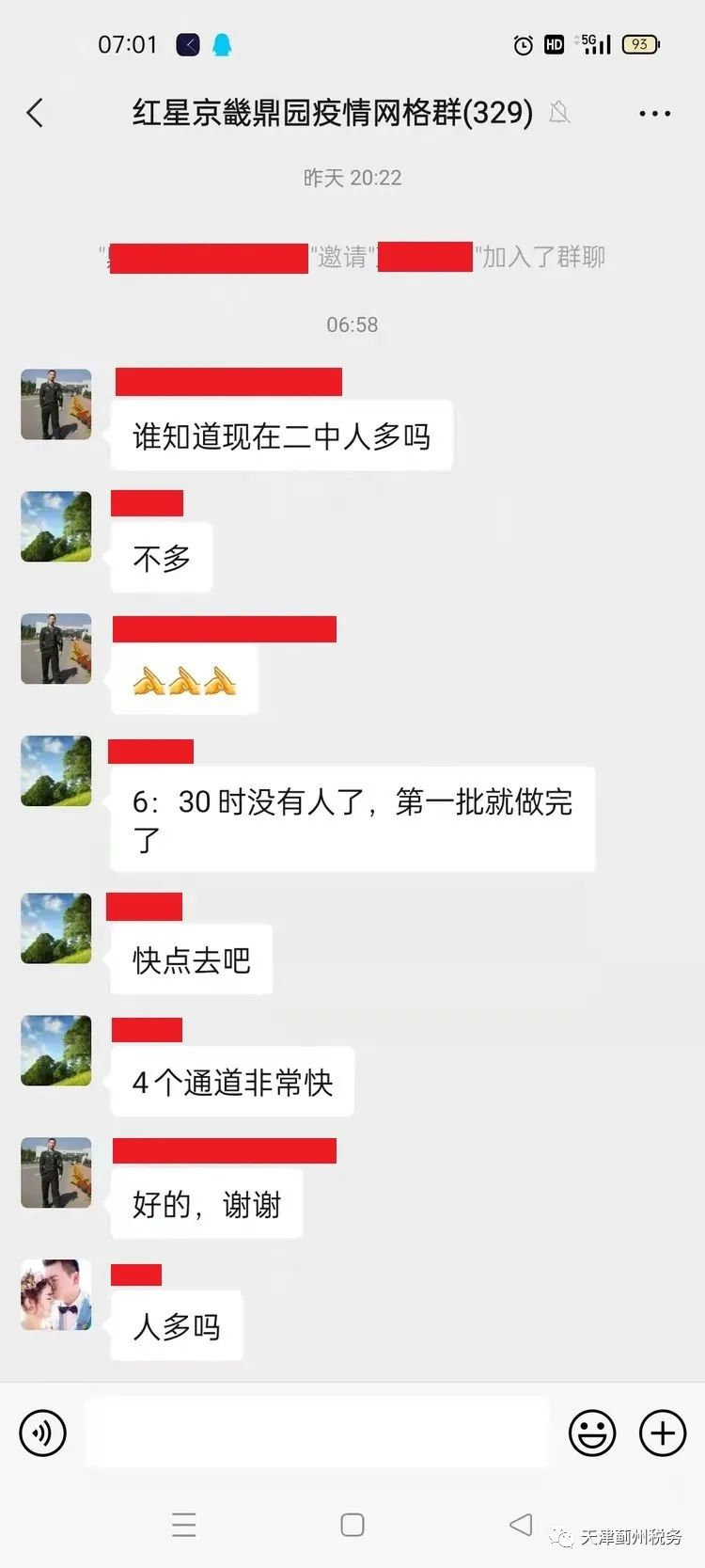Viewport: 705px width, 1568px height.
Task: Switch to voice message input
Action: [x=43, y=1433]
